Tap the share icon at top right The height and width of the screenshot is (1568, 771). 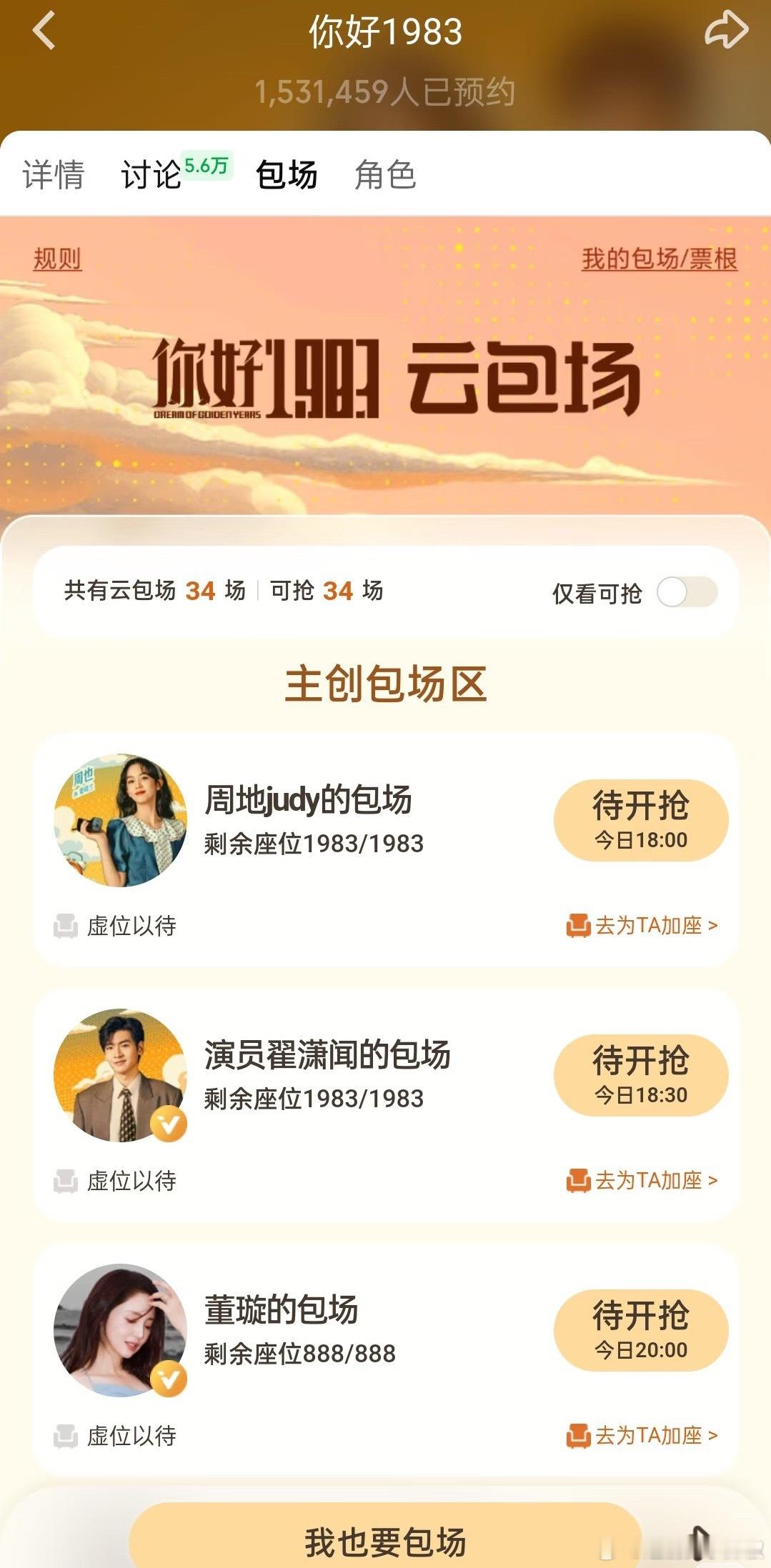727,29
